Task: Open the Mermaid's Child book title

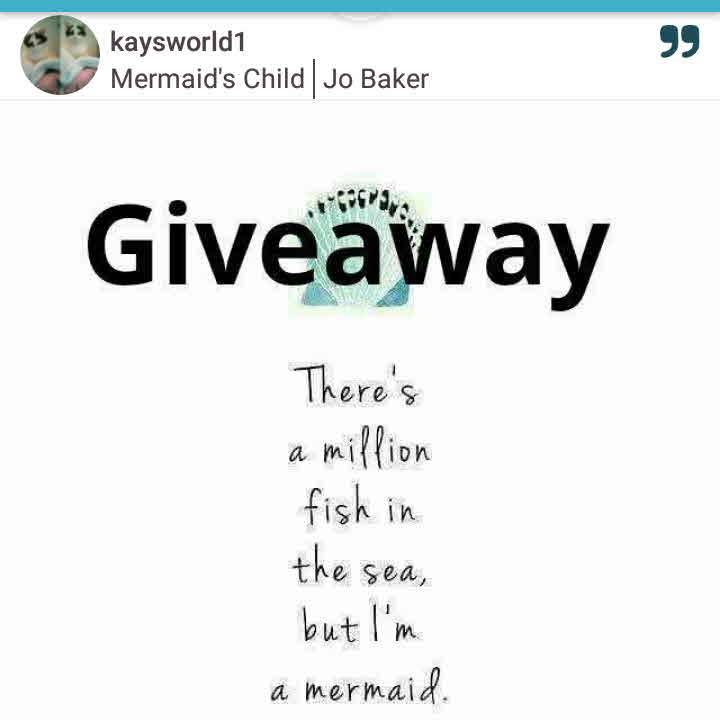Action: click(207, 79)
